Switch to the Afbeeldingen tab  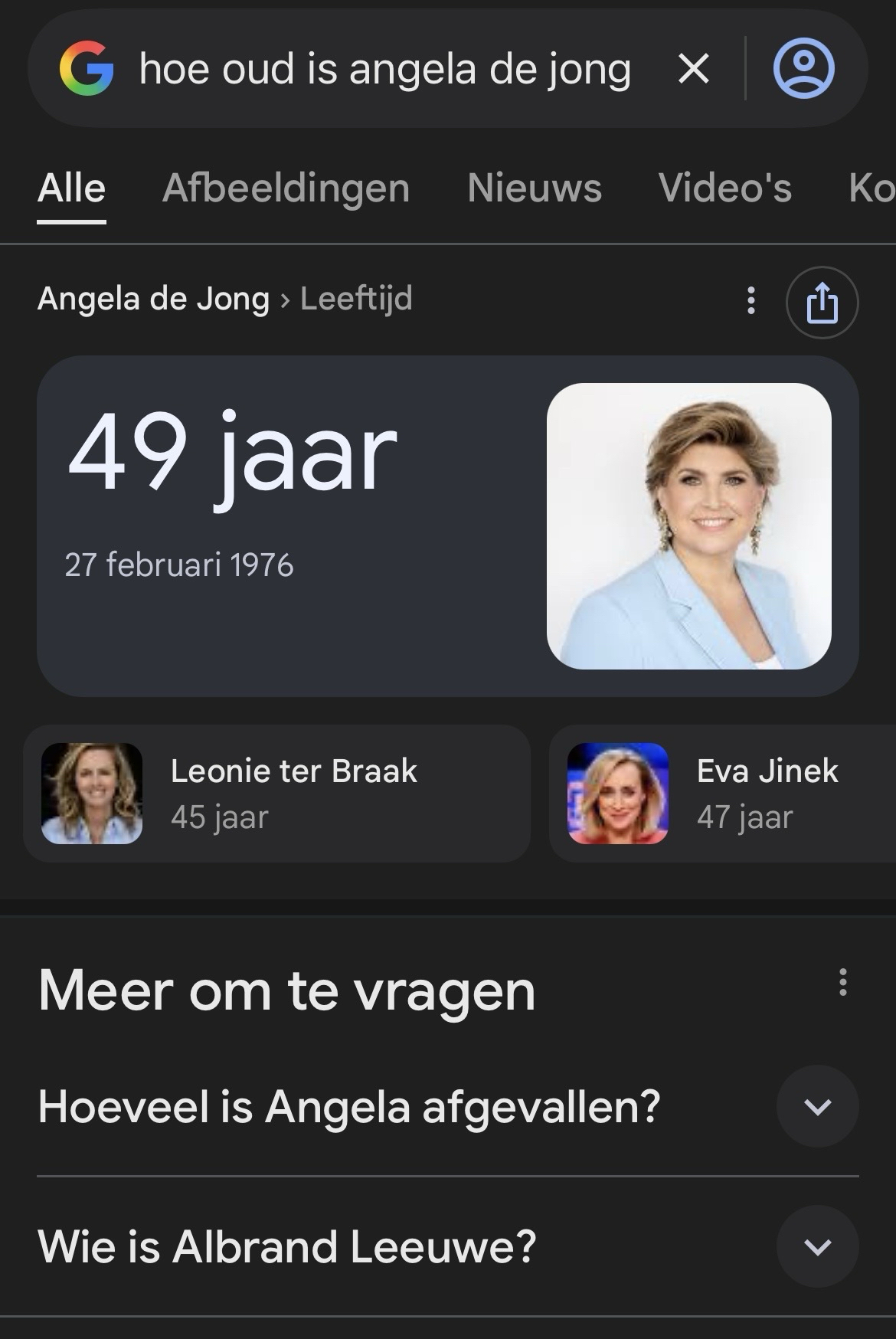286,188
